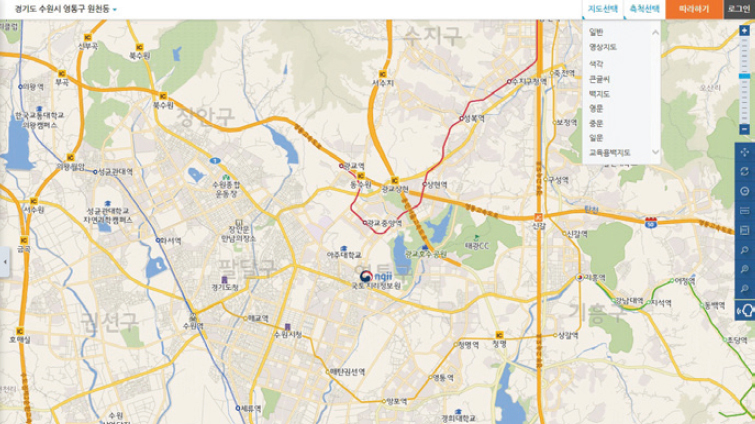Switch map labels to 중문
This screenshot has width=755, height=424.
(x=597, y=122)
